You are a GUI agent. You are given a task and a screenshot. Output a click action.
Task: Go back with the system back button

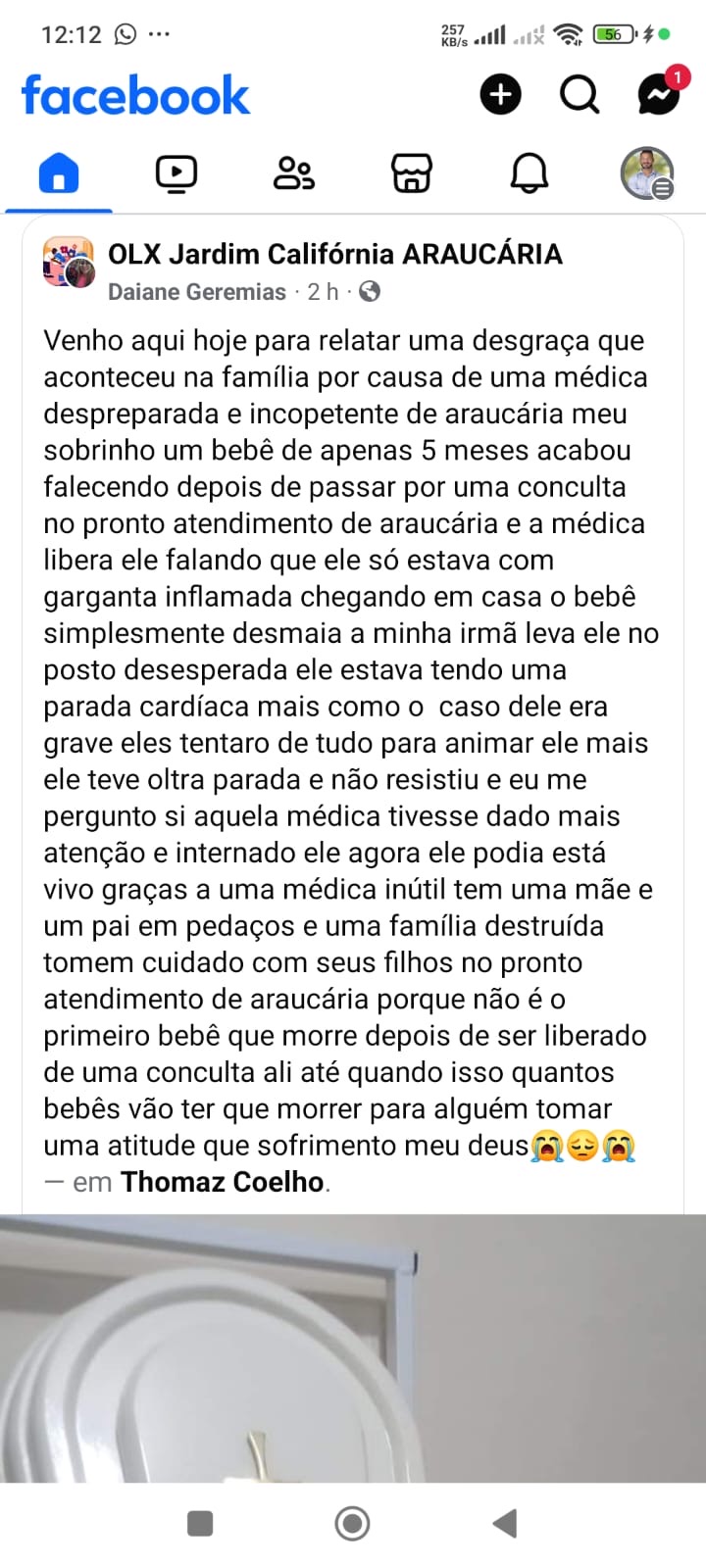pos(505,1523)
